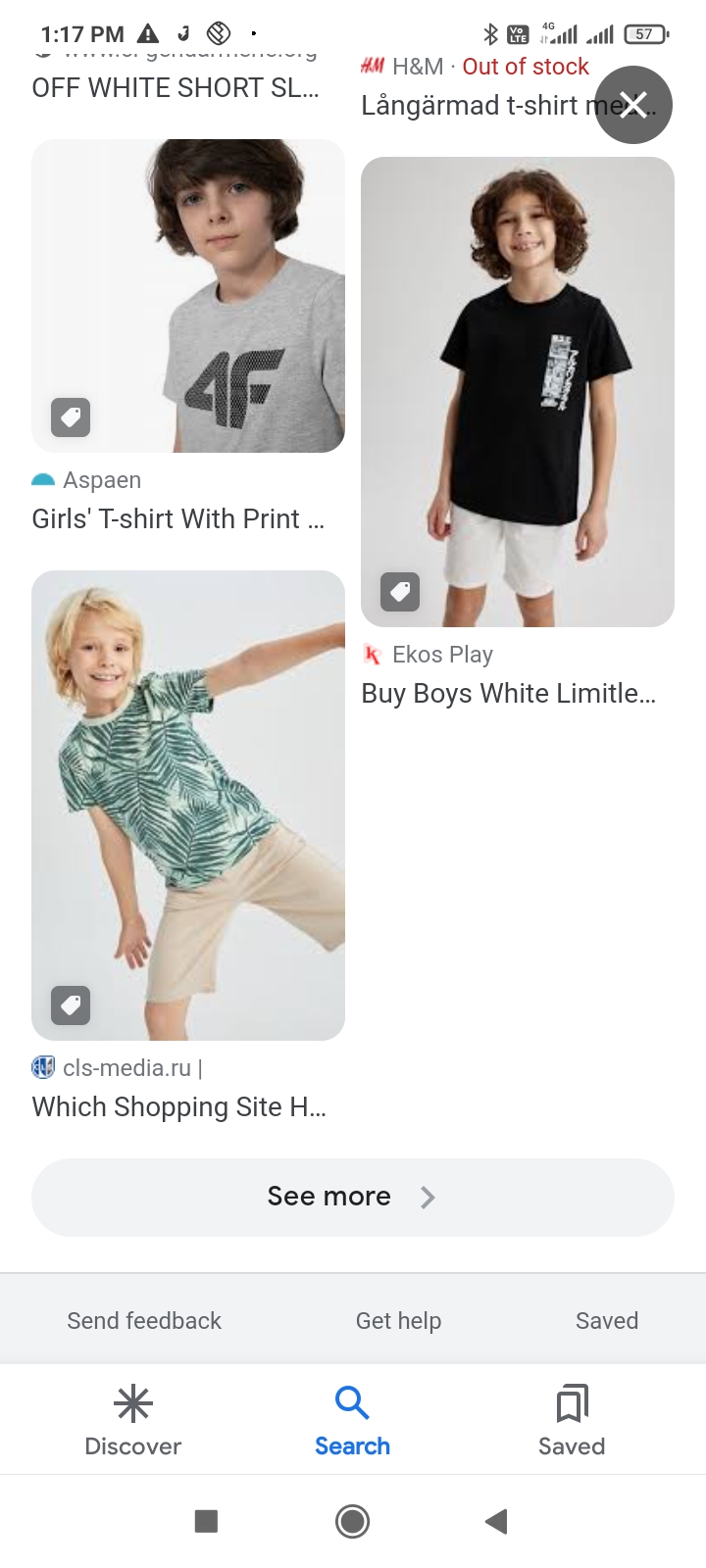Open the OFF WHITE SHORT SL... result
The image size is (706, 1568).
click(176, 88)
